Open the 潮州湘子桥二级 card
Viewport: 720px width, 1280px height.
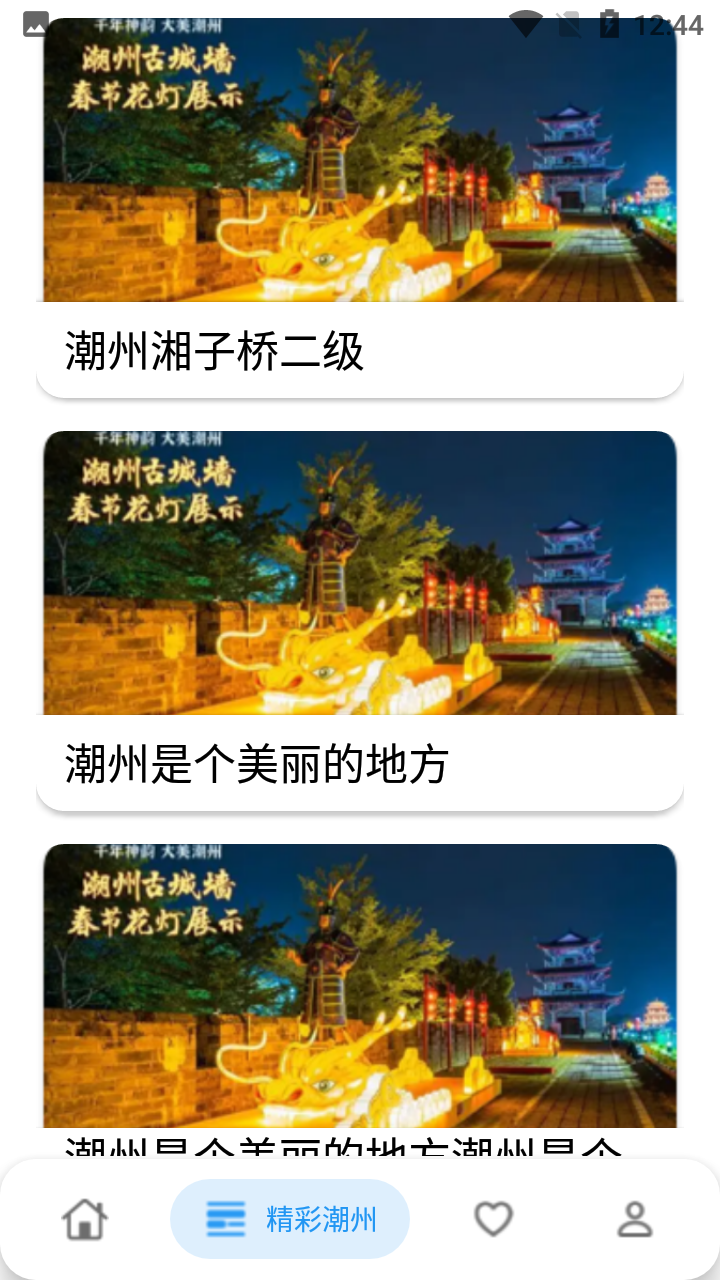click(360, 352)
